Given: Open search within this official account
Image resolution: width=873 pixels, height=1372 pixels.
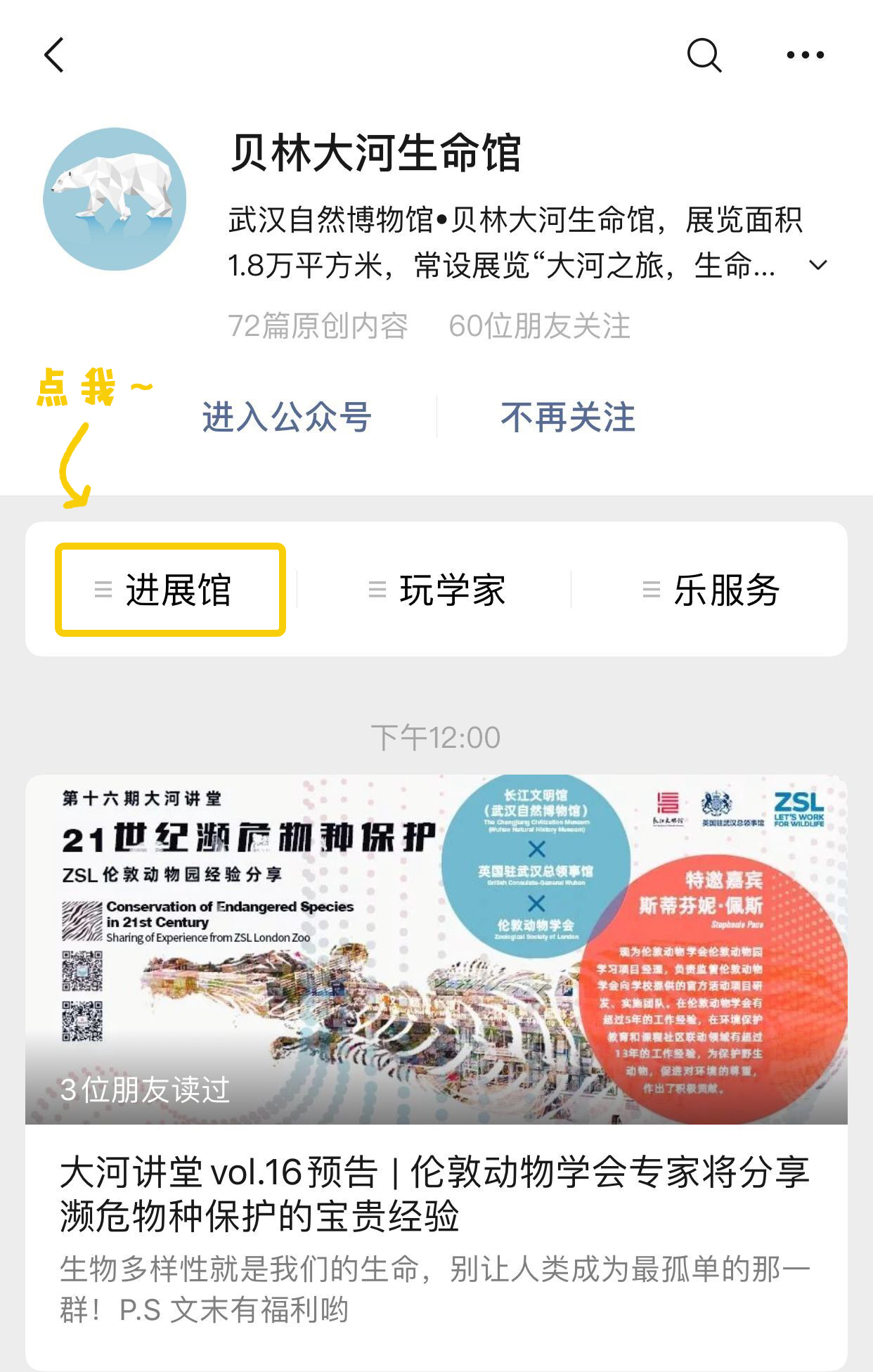Looking at the screenshot, I should pyautogui.click(x=704, y=55).
